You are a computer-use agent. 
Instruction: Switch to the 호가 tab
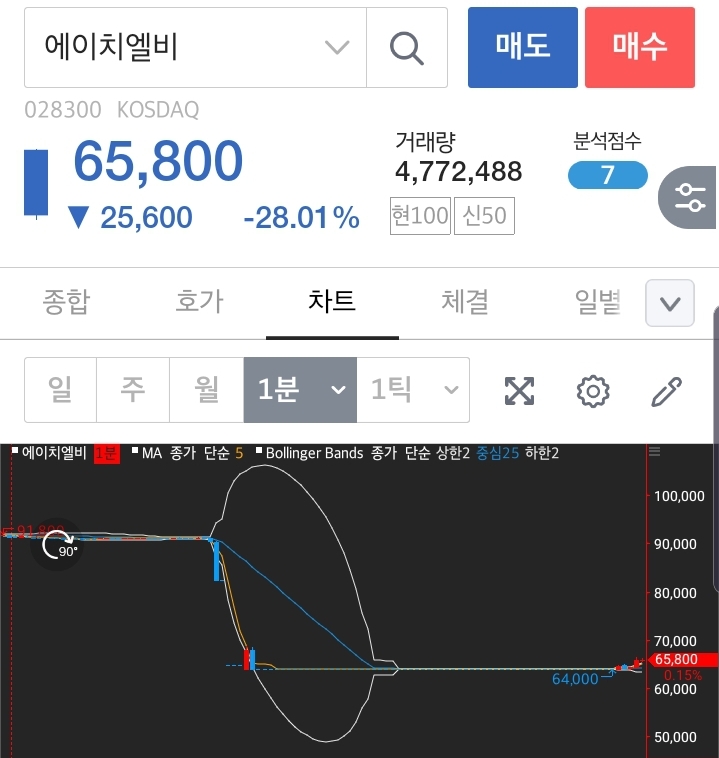click(199, 302)
